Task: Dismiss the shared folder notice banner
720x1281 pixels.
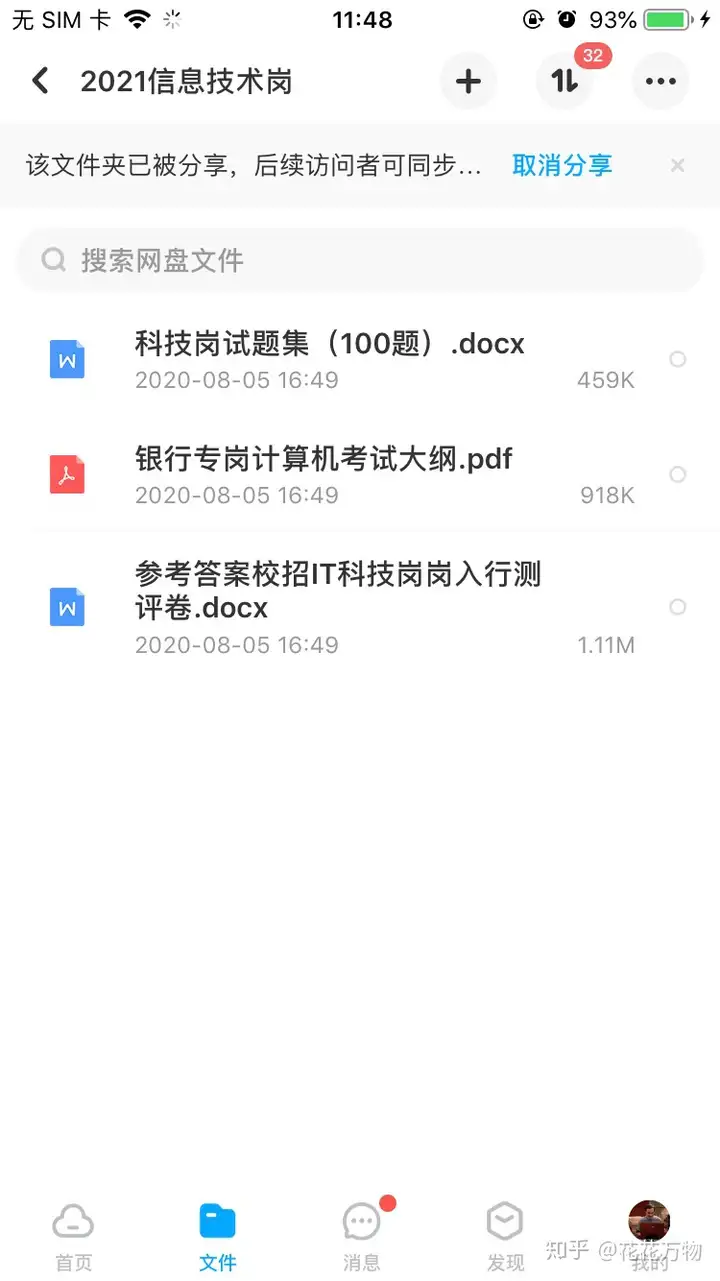Action: (678, 166)
